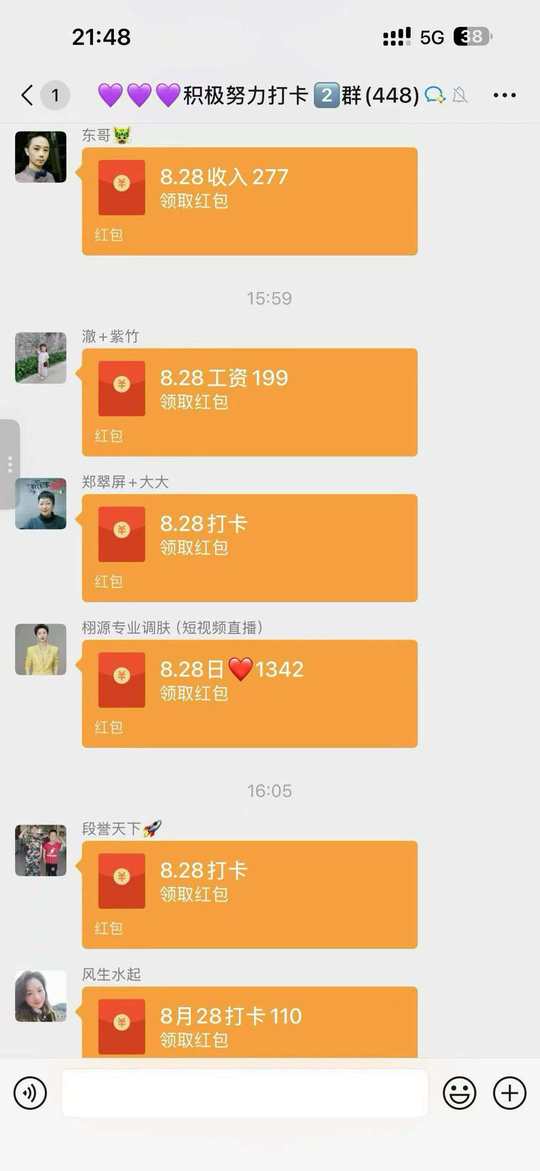Open 郑翠屏+大大's "8.28打卡" red packet

(x=249, y=548)
